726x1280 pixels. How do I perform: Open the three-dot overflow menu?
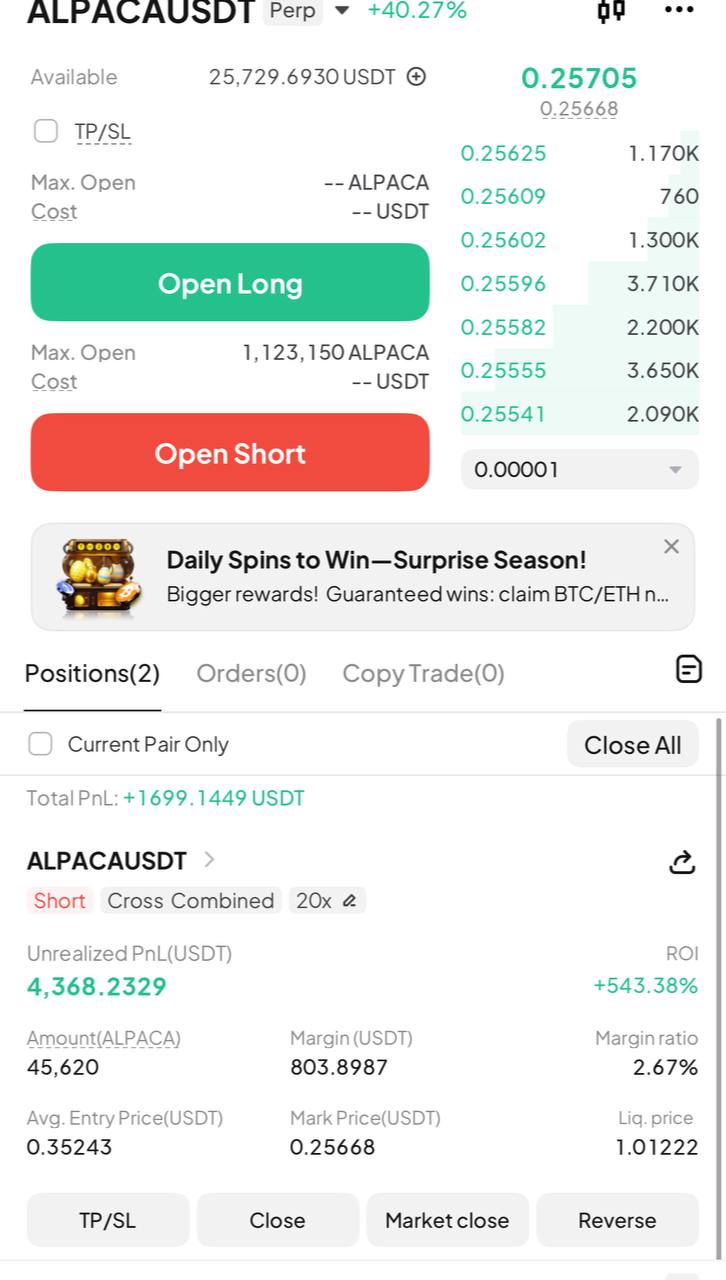point(679,11)
